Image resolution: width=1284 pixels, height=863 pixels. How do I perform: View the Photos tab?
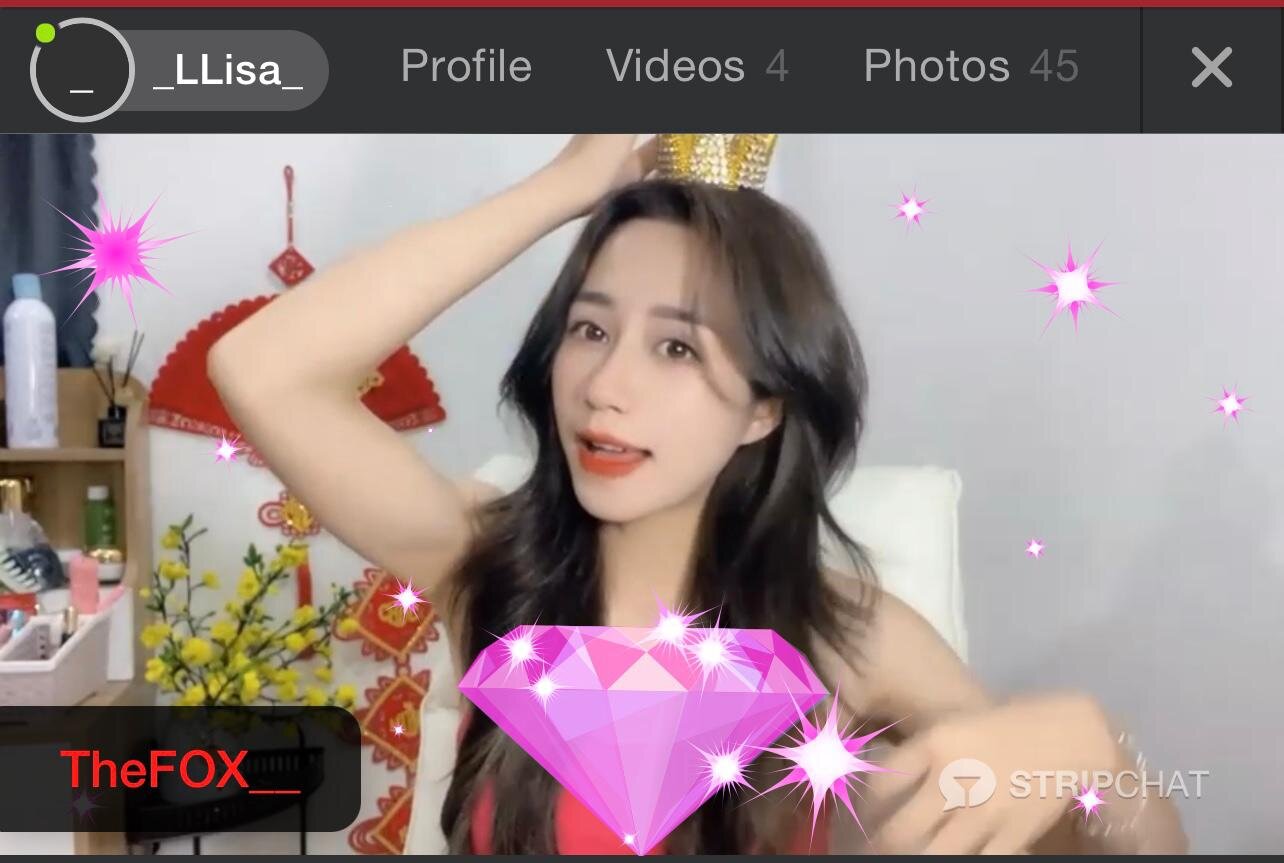point(970,67)
